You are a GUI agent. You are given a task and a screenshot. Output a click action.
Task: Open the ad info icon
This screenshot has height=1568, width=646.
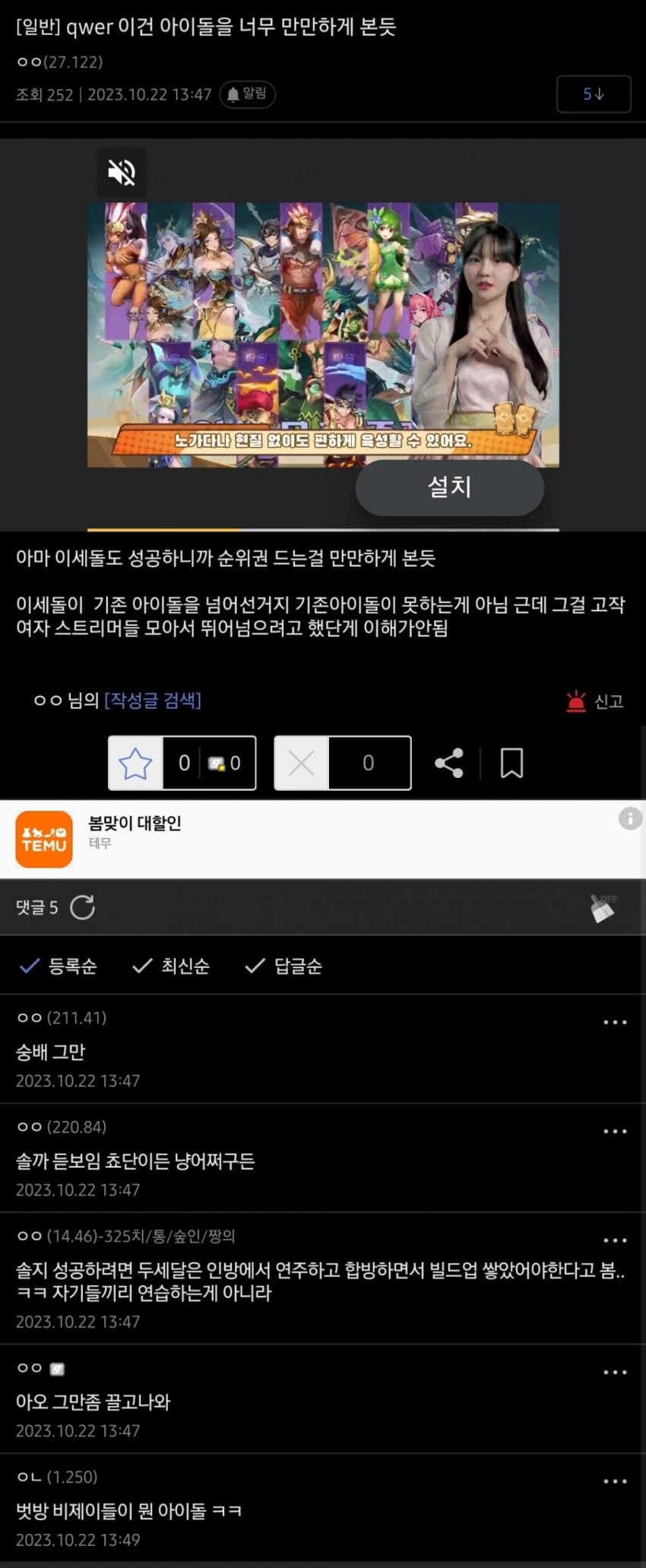pyautogui.click(x=629, y=818)
